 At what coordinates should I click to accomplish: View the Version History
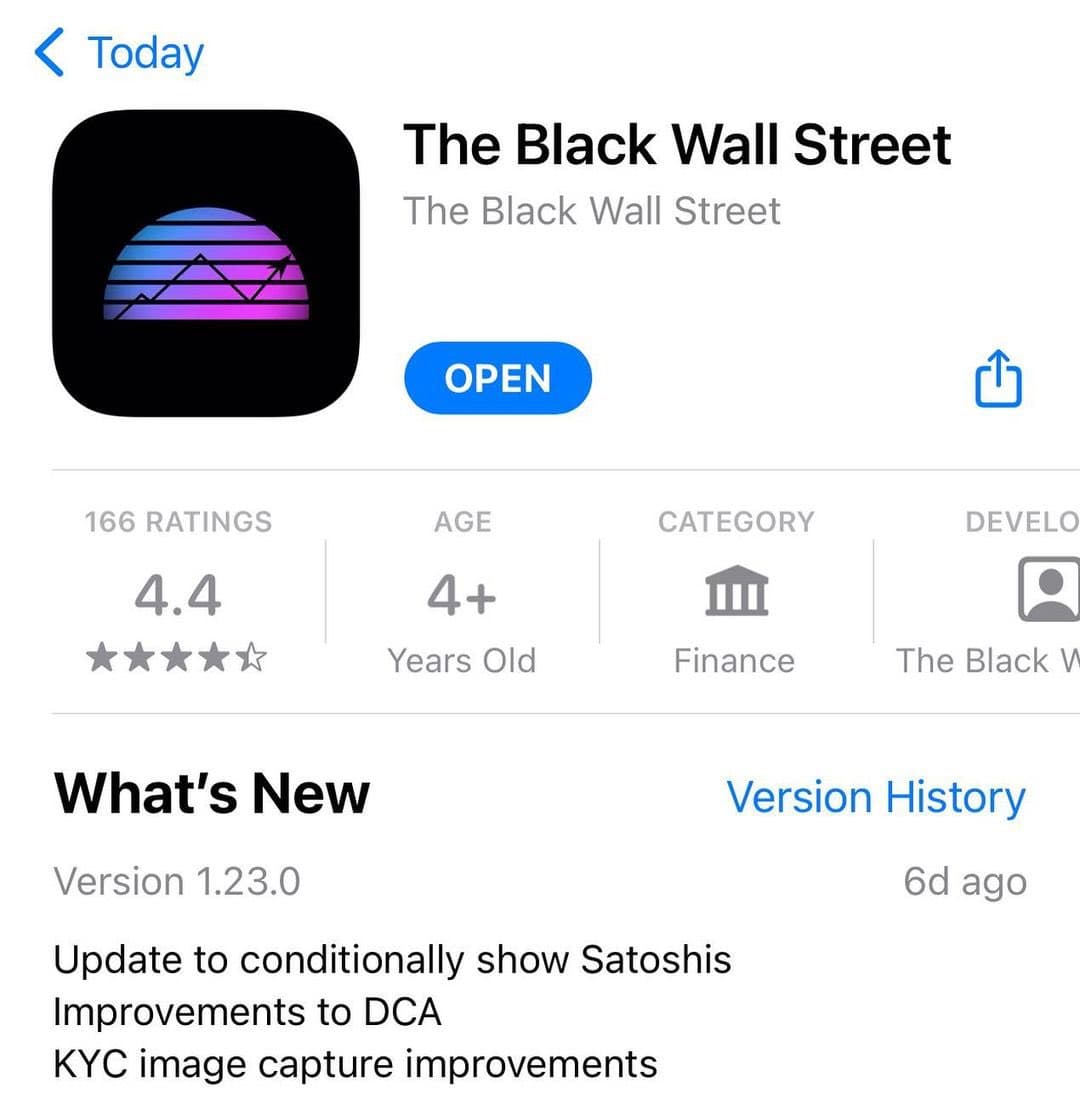[875, 797]
